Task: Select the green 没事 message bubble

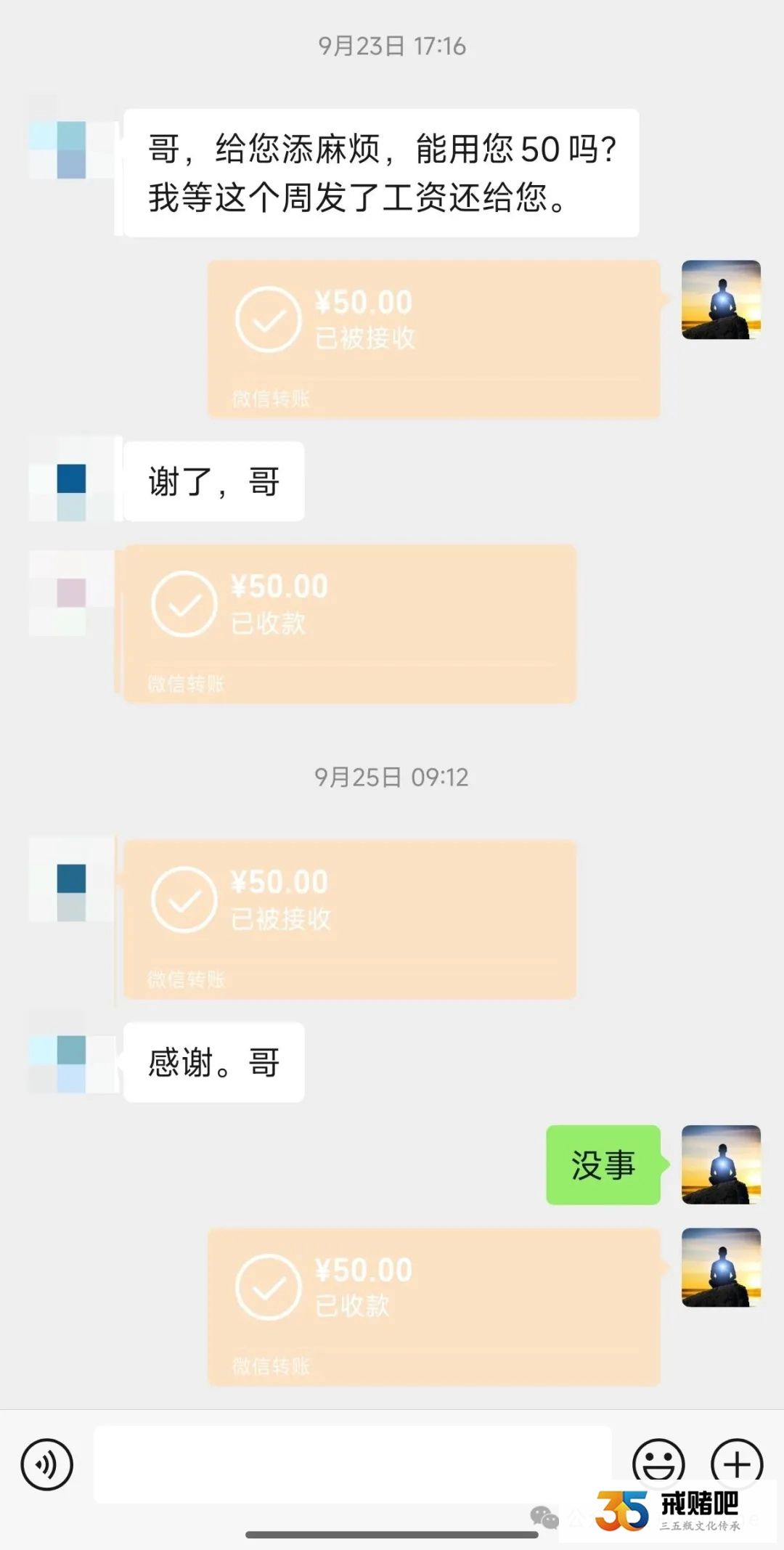Action: point(603,1163)
